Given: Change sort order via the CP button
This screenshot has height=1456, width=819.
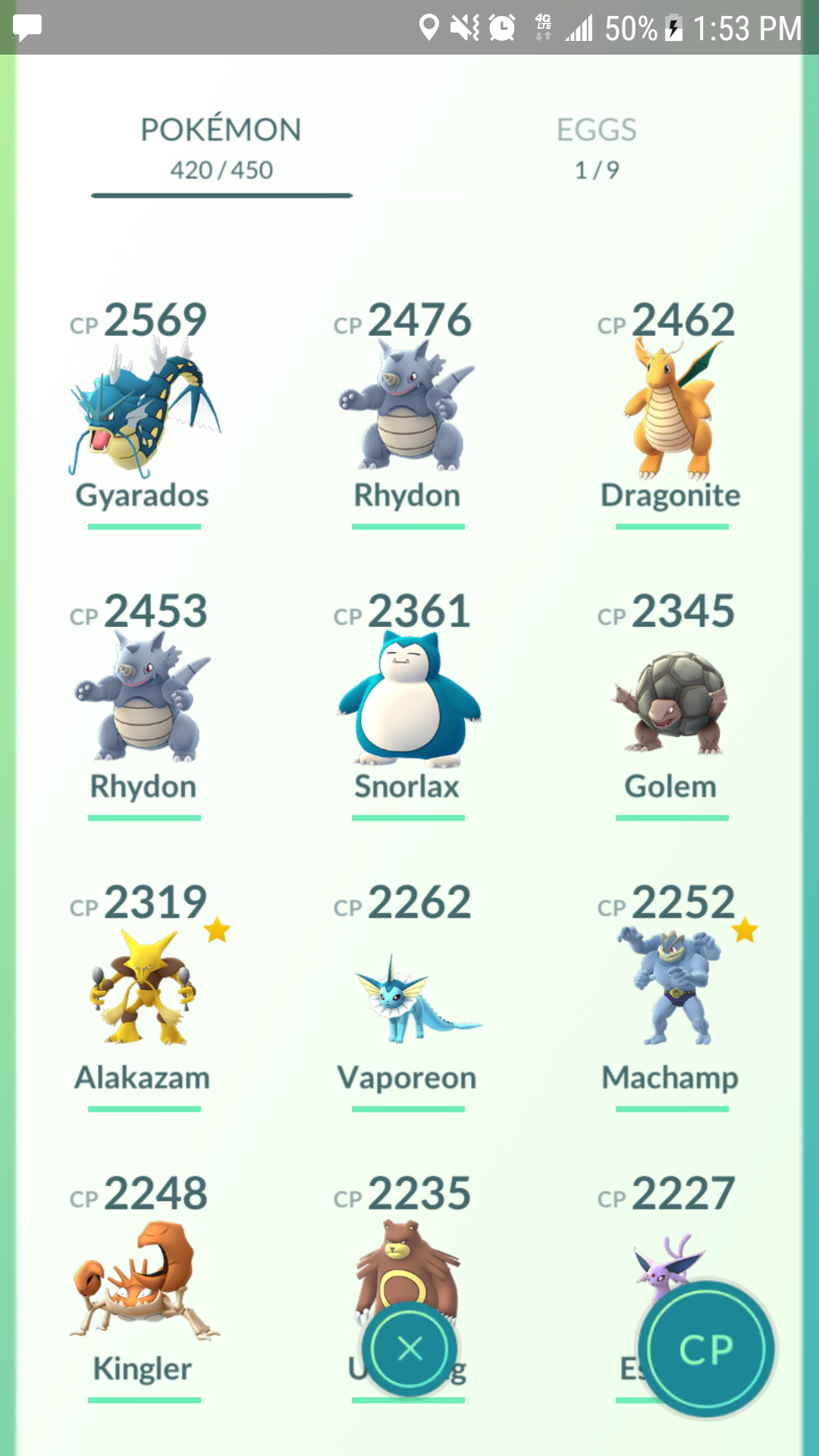Looking at the screenshot, I should pyautogui.click(x=707, y=1349).
